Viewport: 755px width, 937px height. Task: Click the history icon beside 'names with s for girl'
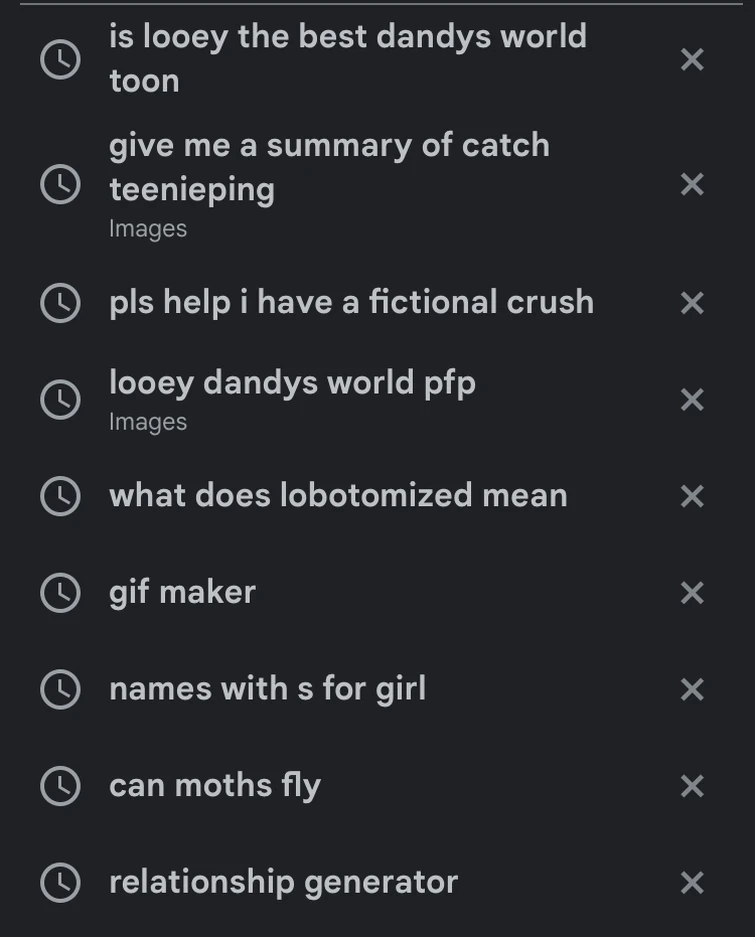60,688
